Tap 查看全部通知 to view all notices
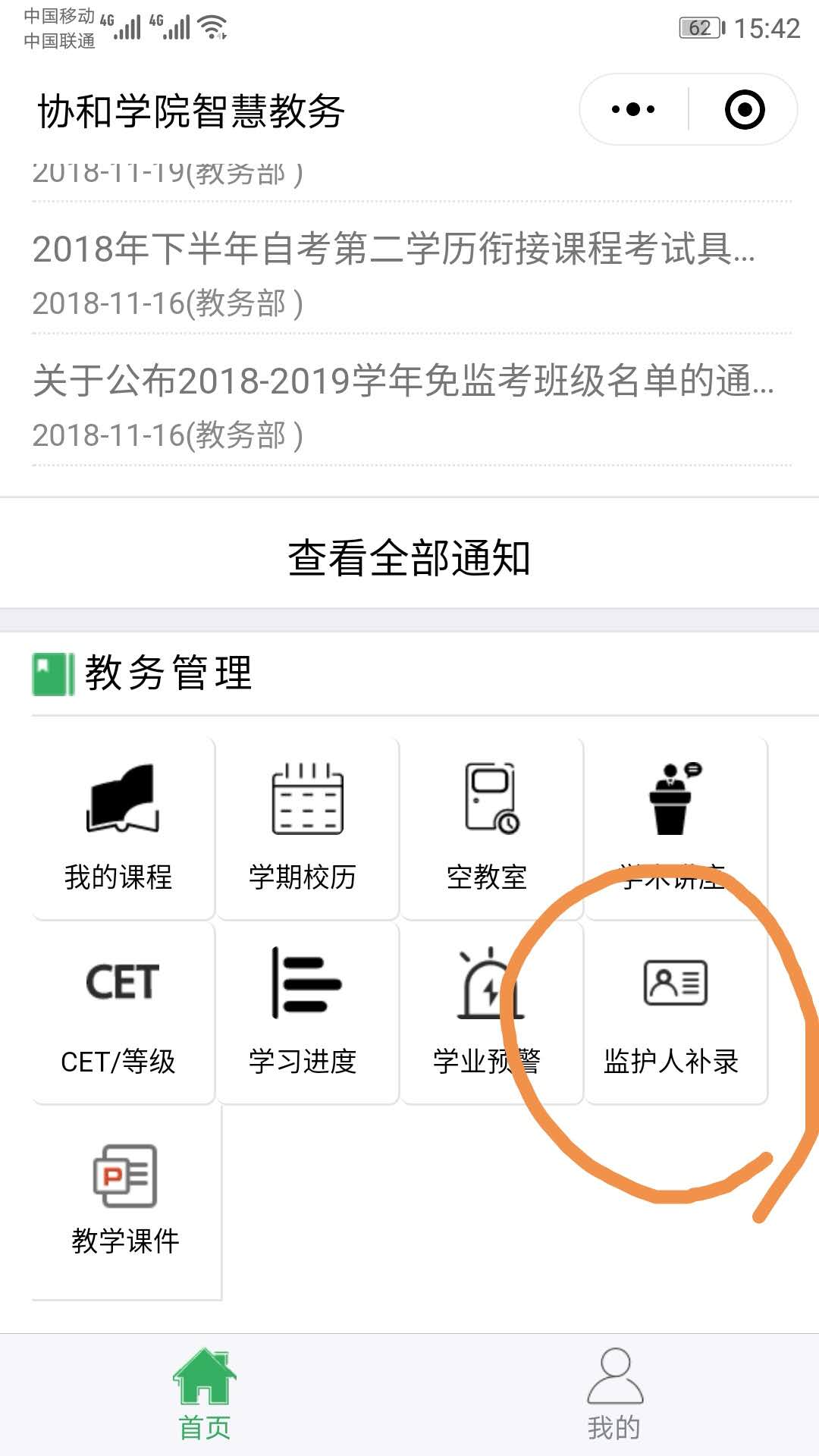Screen dimensions: 819x1456 [x=409, y=558]
